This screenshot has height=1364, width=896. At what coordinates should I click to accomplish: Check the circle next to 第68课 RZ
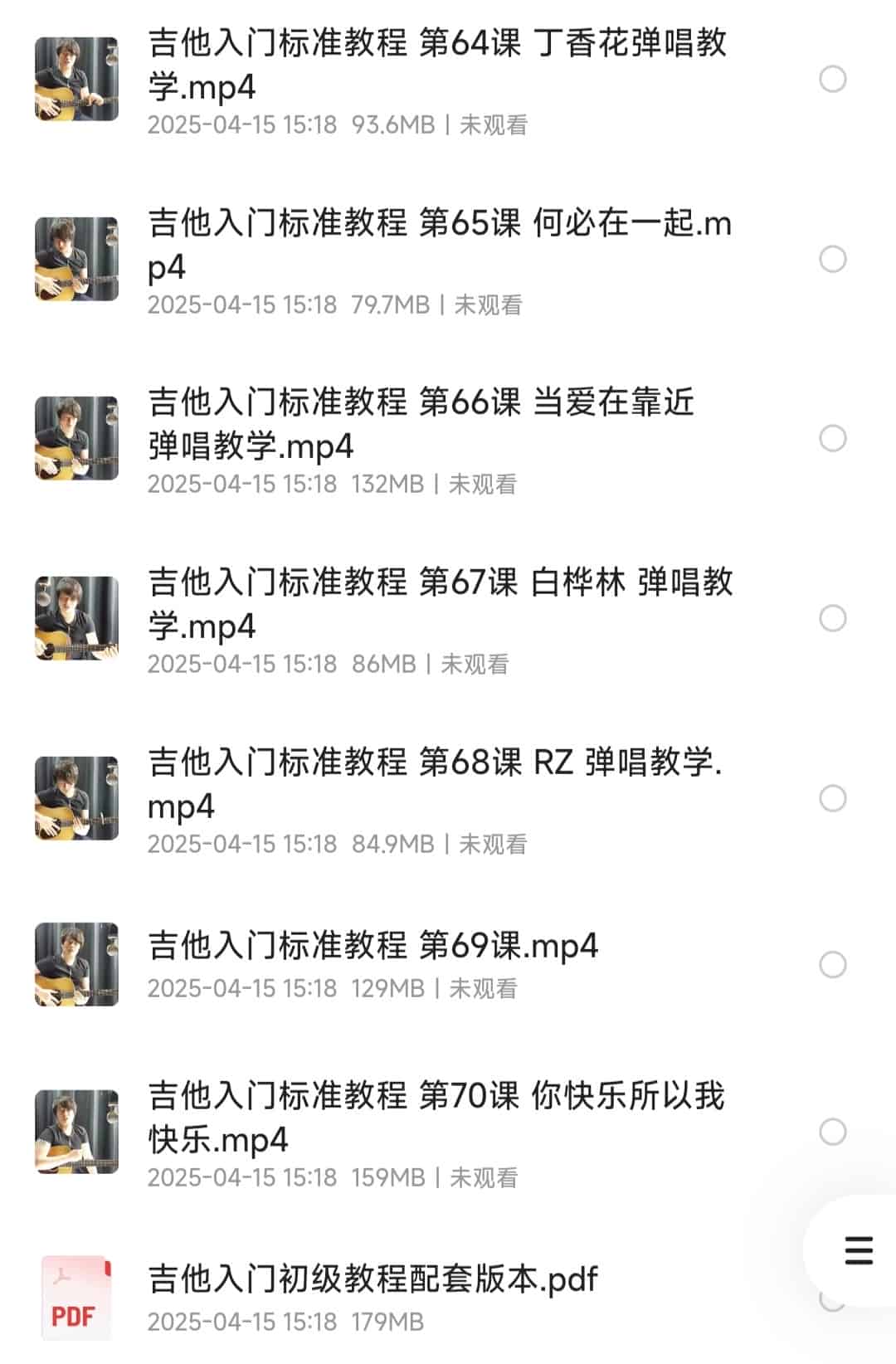[832, 798]
